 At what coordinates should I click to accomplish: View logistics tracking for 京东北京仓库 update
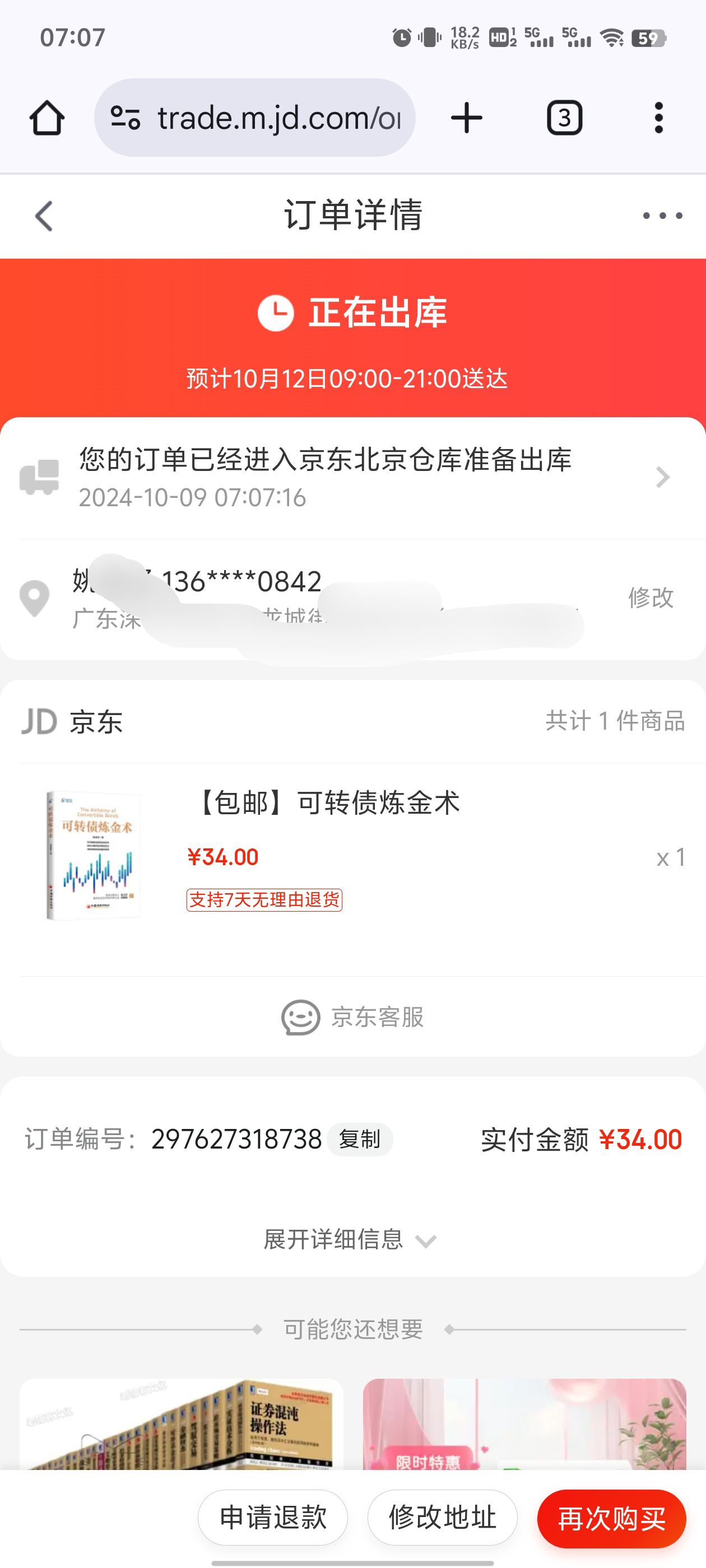pos(352,477)
